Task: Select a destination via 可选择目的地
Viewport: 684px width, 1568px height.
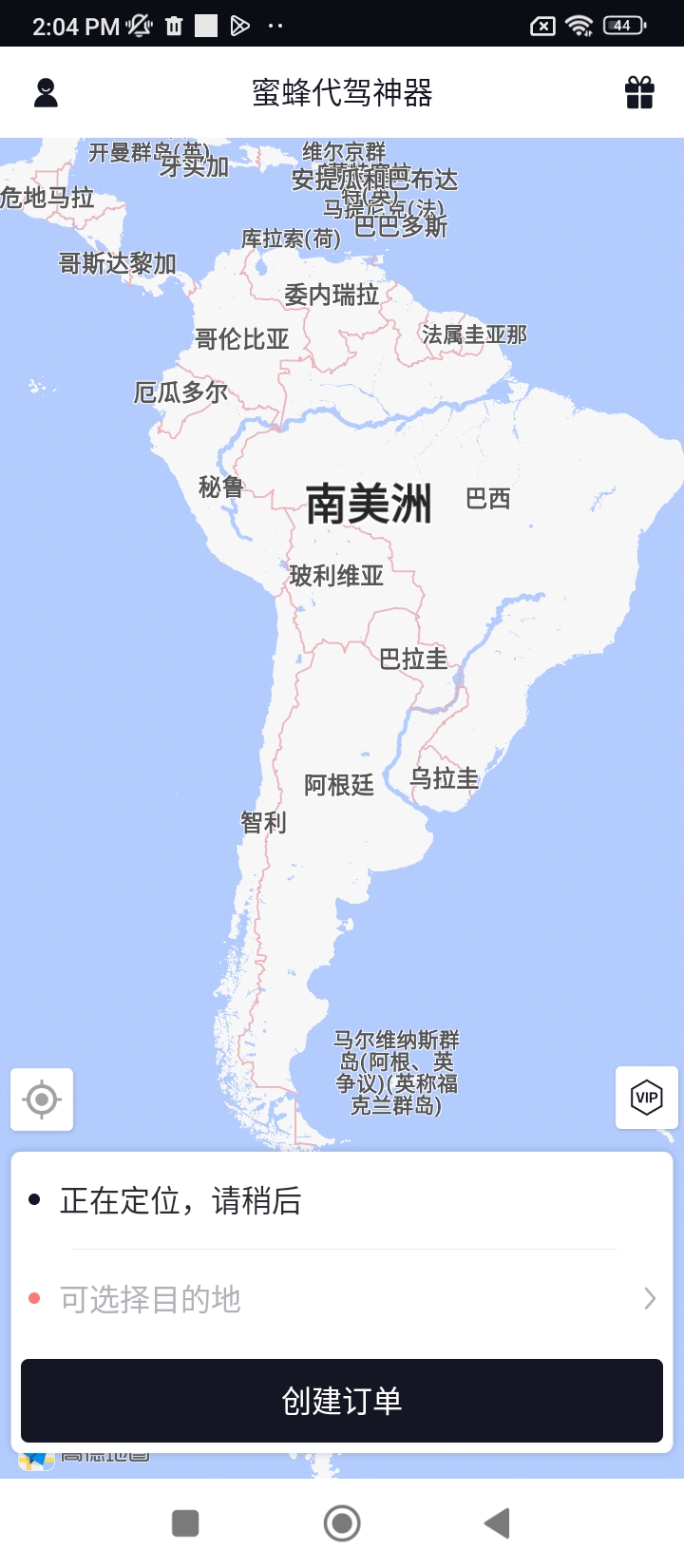Action: (x=342, y=1299)
